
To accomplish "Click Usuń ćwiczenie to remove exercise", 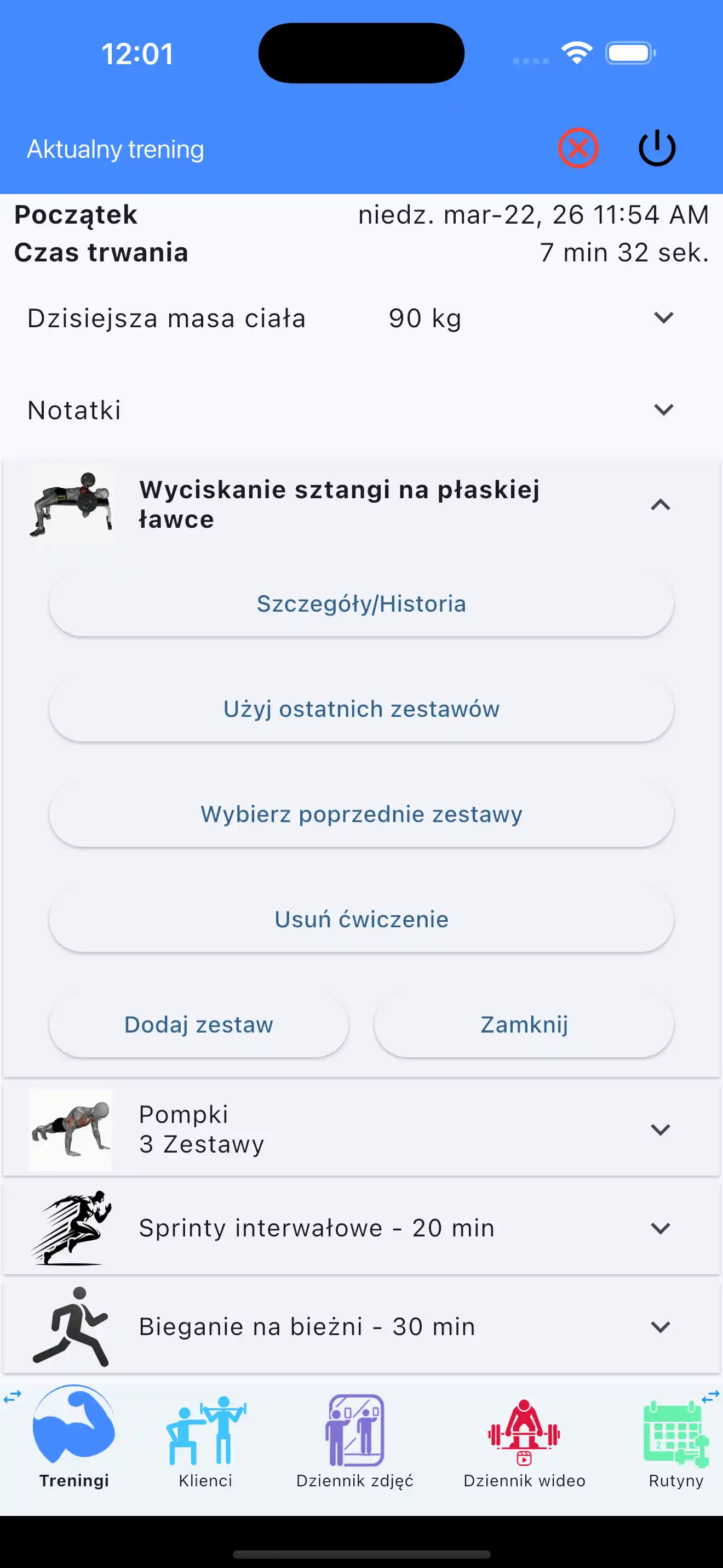I will click(361, 919).
